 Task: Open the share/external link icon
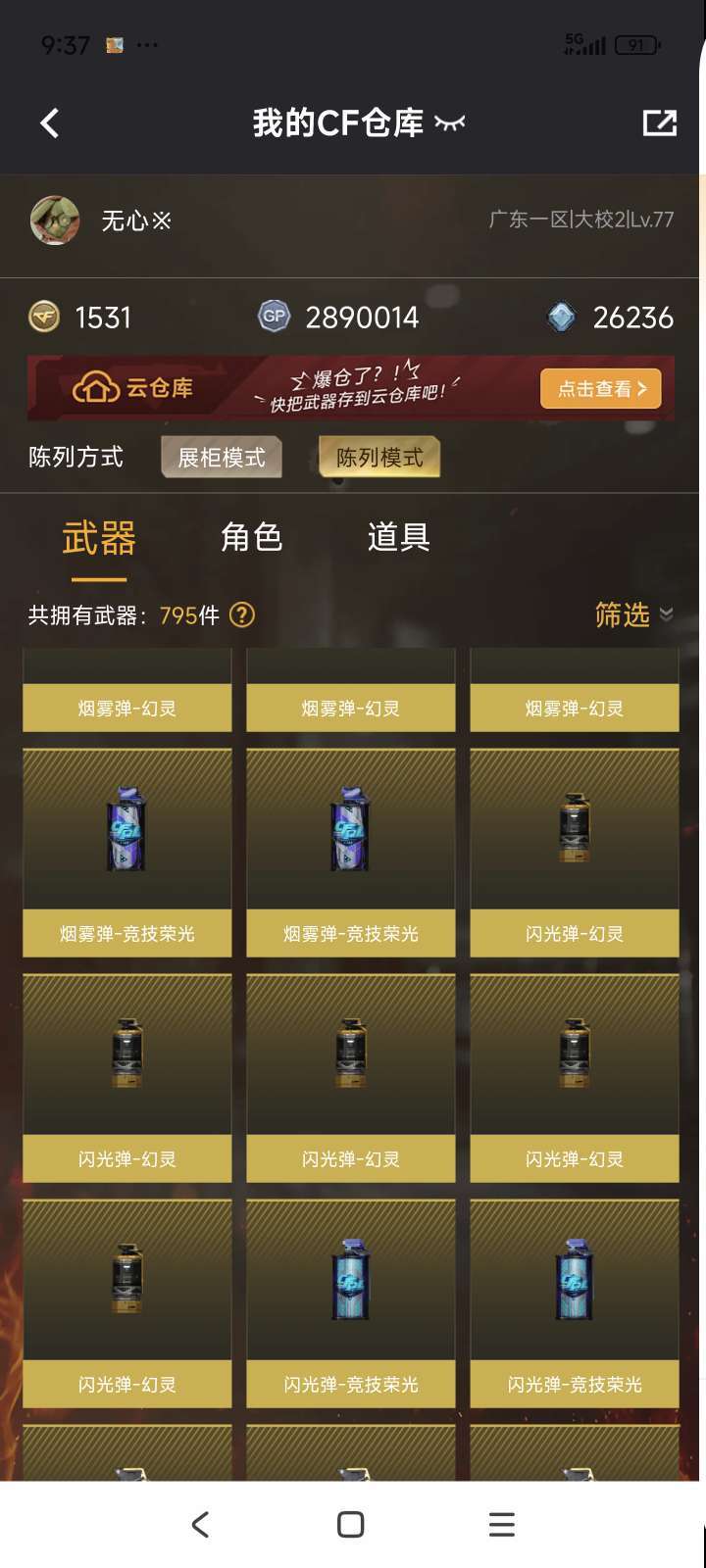659,123
